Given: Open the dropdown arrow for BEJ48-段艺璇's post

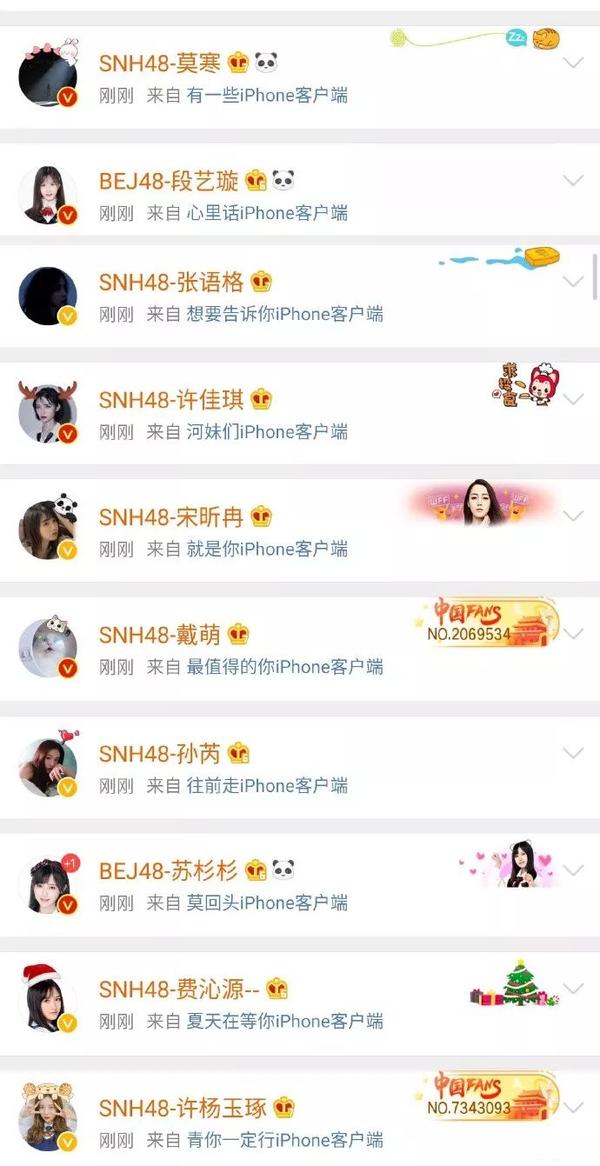Looking at the screenshot, I should [573, 181].
